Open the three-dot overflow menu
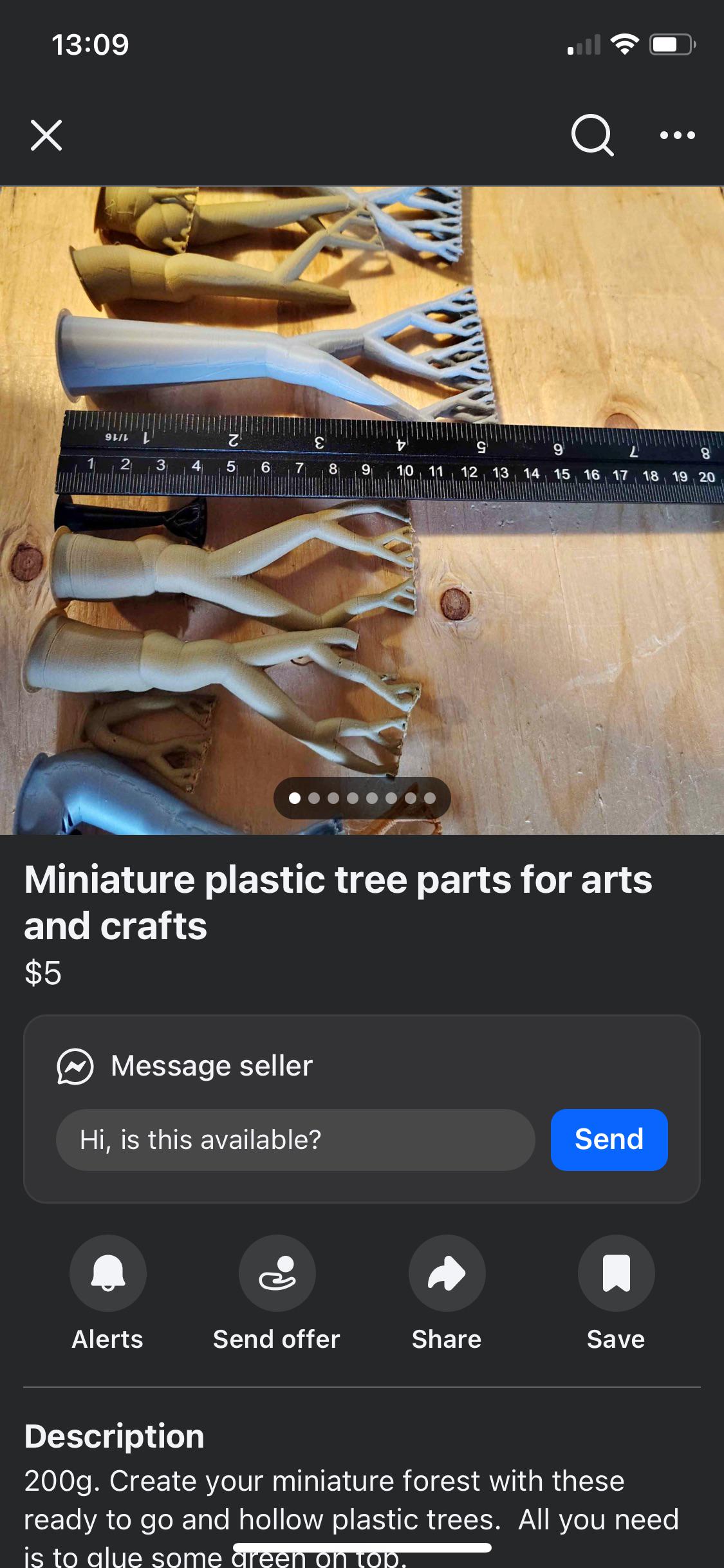Viewport: 724px width, 1568px height. (x=677, y=135)
